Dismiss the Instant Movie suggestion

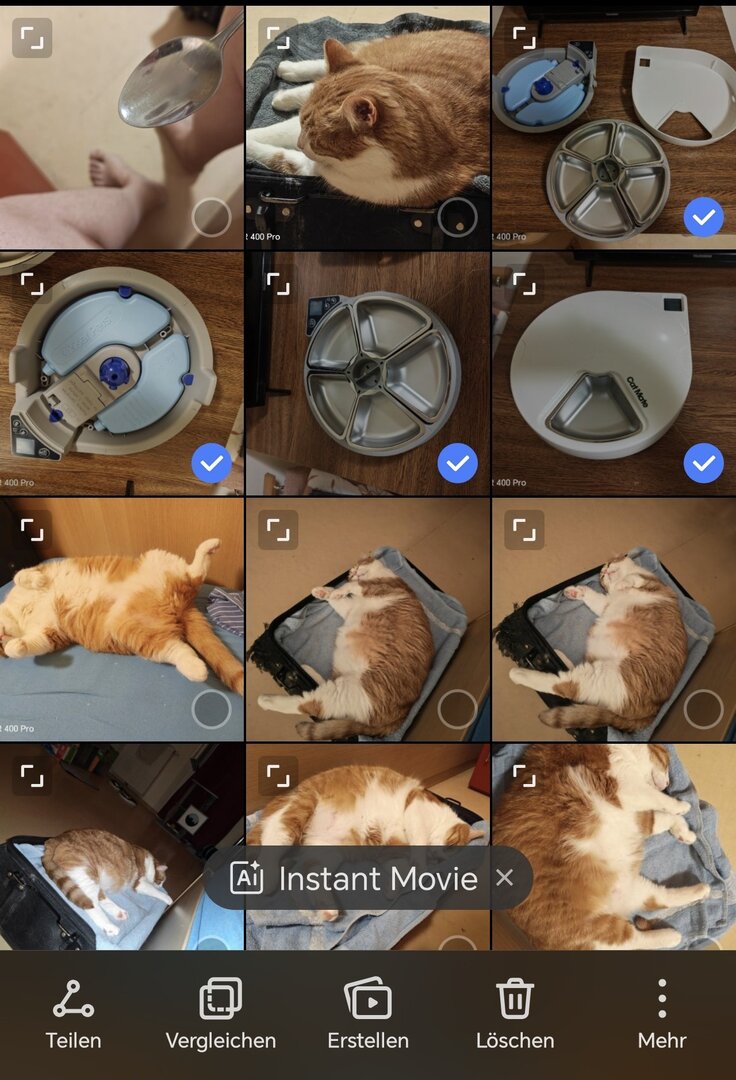[x=505, y=878]
